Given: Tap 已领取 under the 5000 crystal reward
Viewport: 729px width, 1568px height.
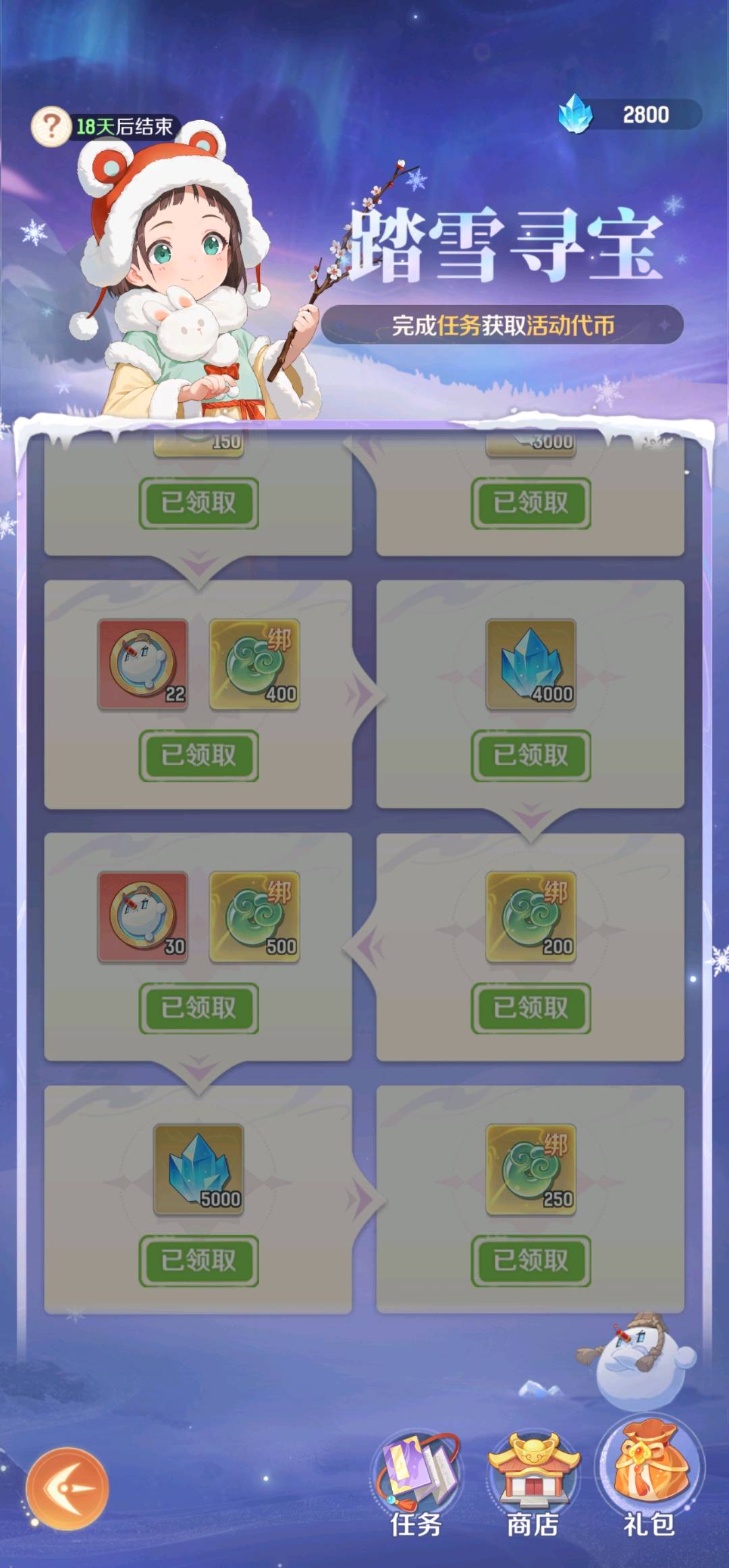Looking at the screenshot, I should point(198,1260).
